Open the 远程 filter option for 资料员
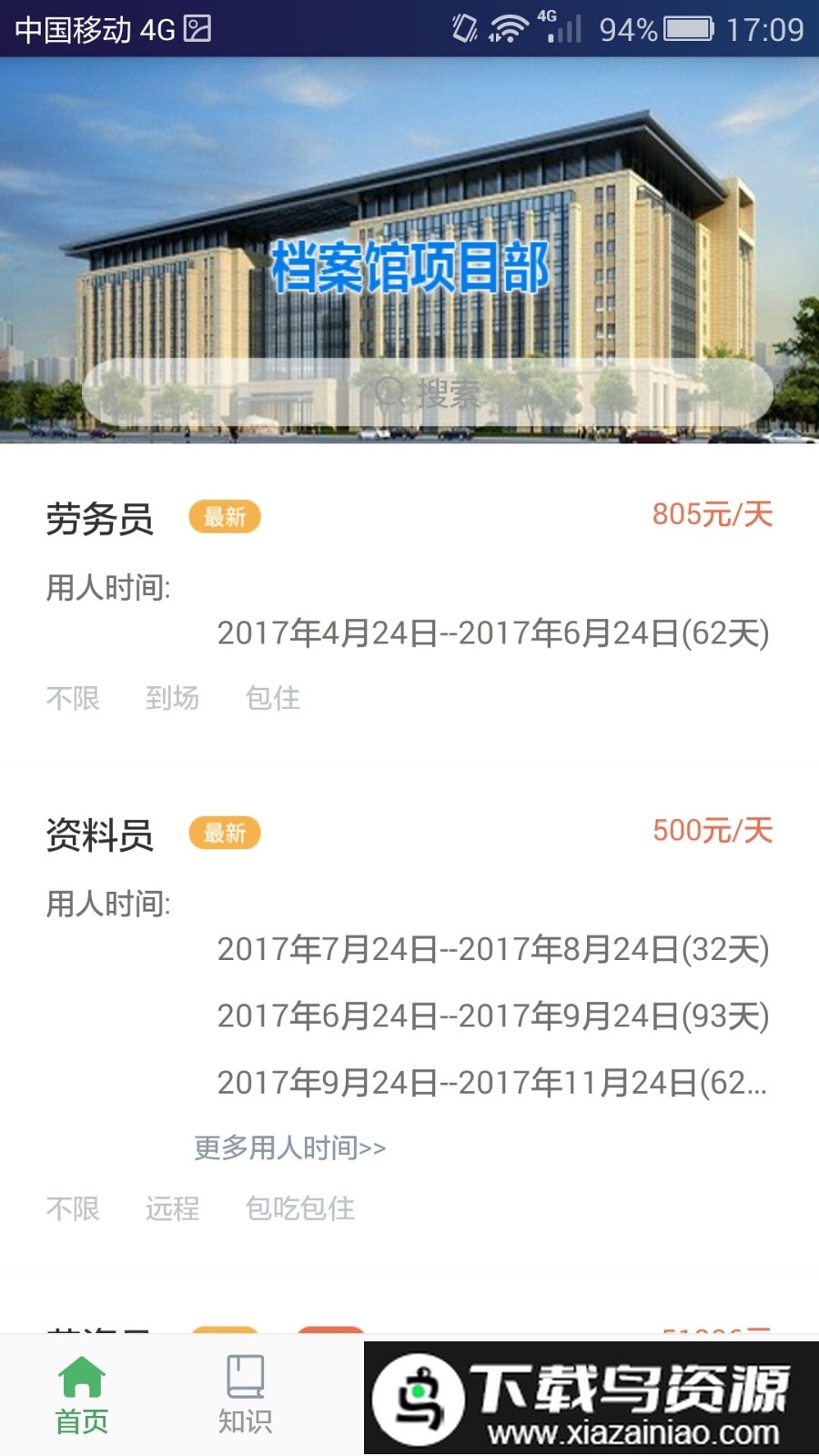This screenshot has height=1456, width=819. [x=172, y=1209]
